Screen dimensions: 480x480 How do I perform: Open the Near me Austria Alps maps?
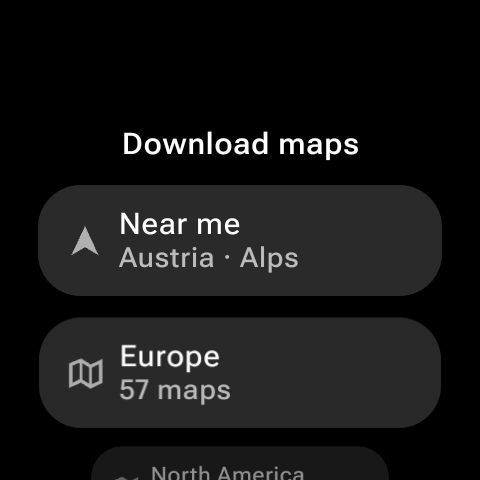tap(240, 240)
